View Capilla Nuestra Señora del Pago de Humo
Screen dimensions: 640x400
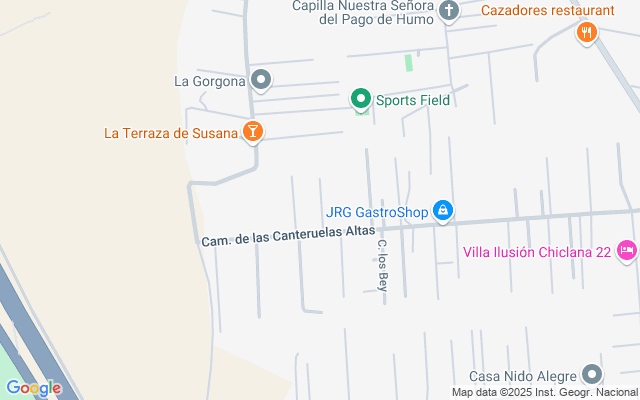pyautogui.click(x=449, y=12)
